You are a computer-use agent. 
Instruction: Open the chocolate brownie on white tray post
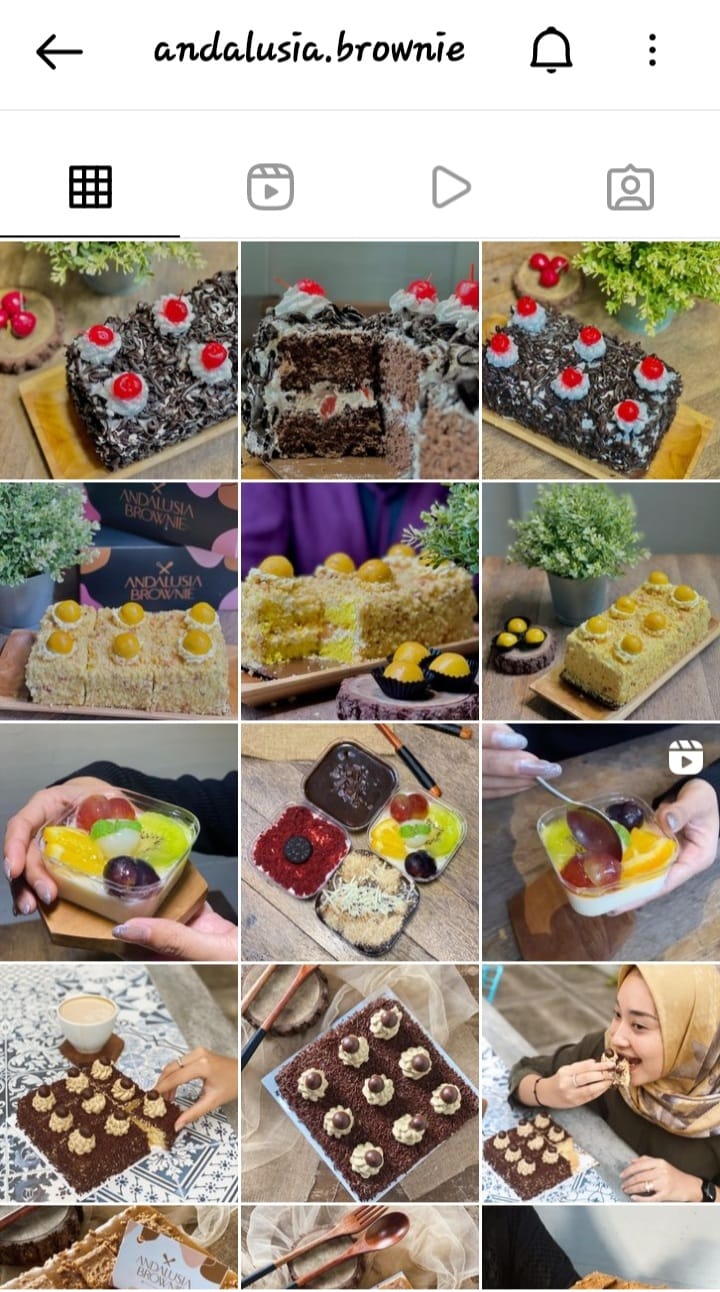(x=360, y=1083)
